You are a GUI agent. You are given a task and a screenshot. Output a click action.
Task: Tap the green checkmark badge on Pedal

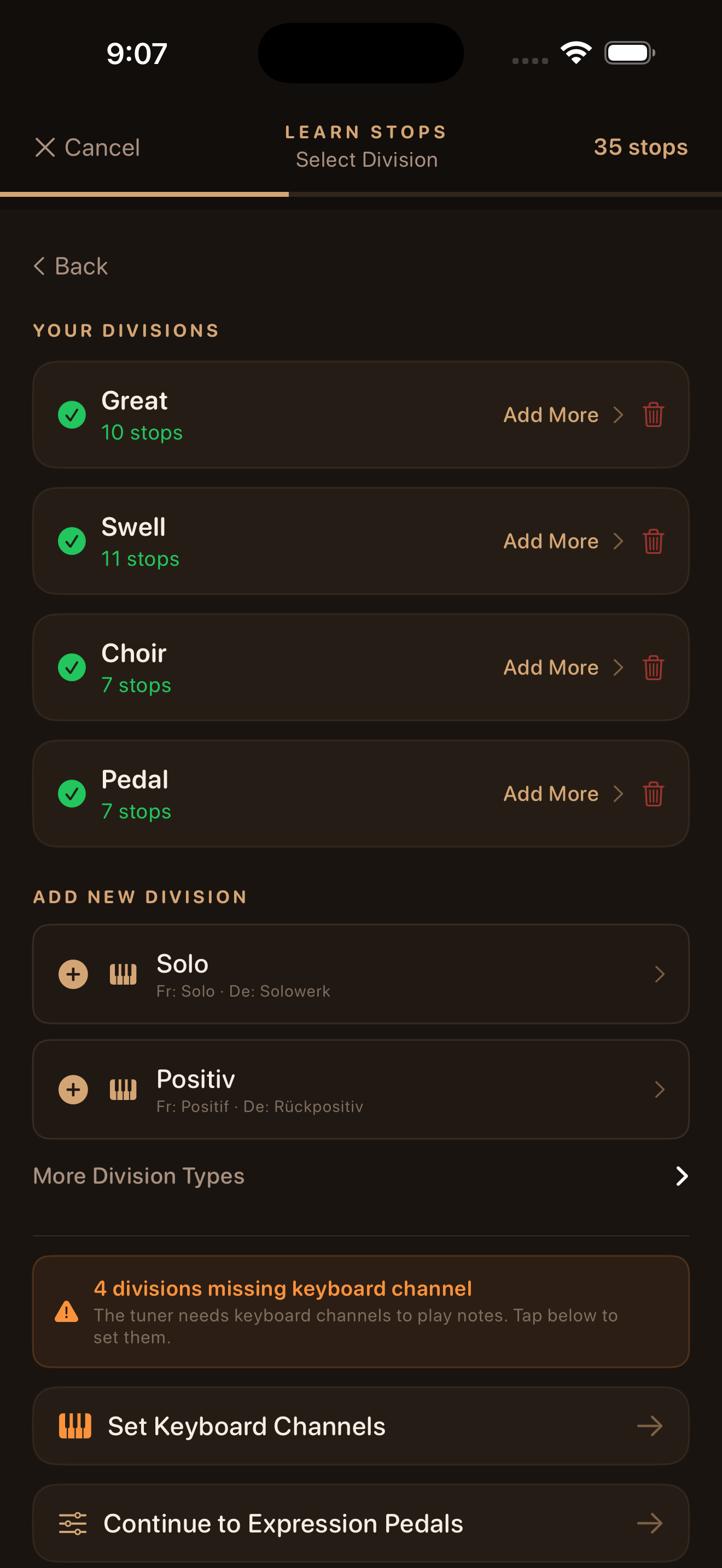point(72,794)
